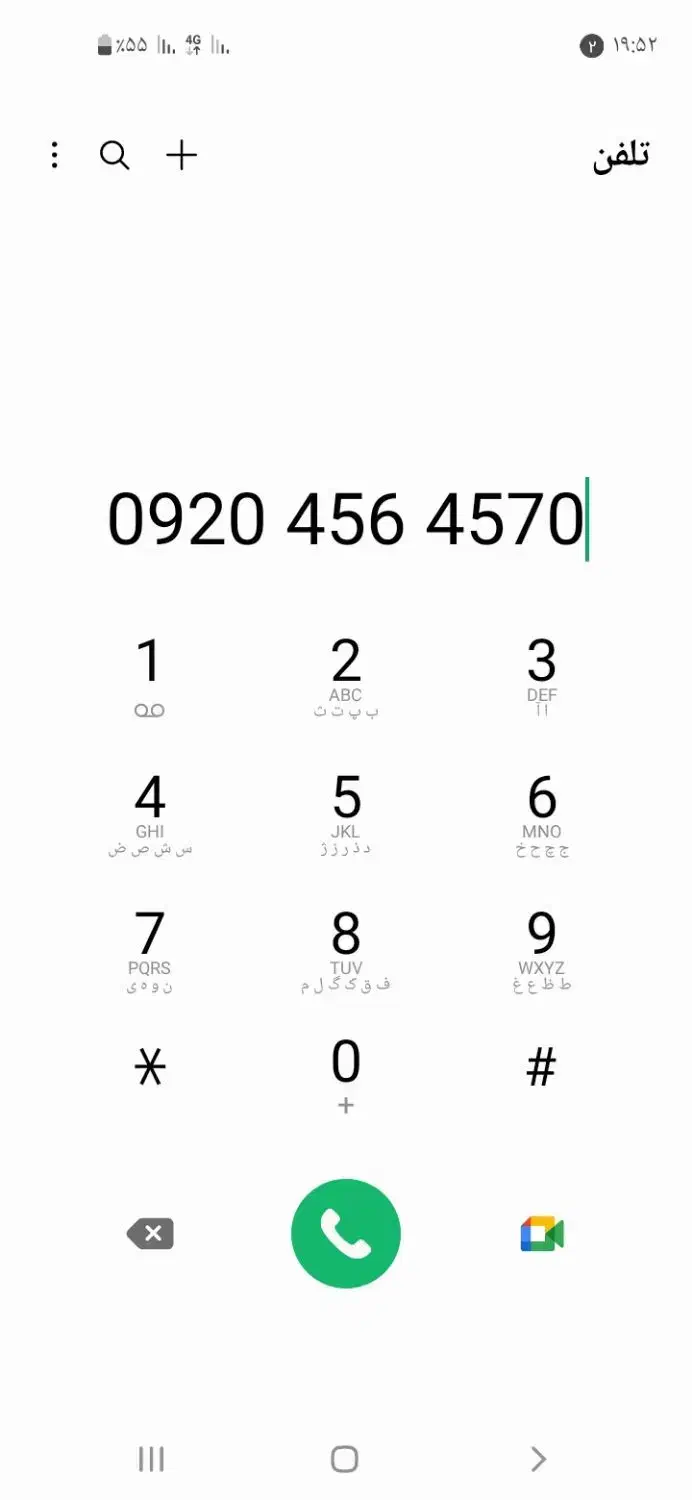The width and height of the screenshot is (692, 1500).
Task: Dial digit 2 ABC key
Action: 346,675
